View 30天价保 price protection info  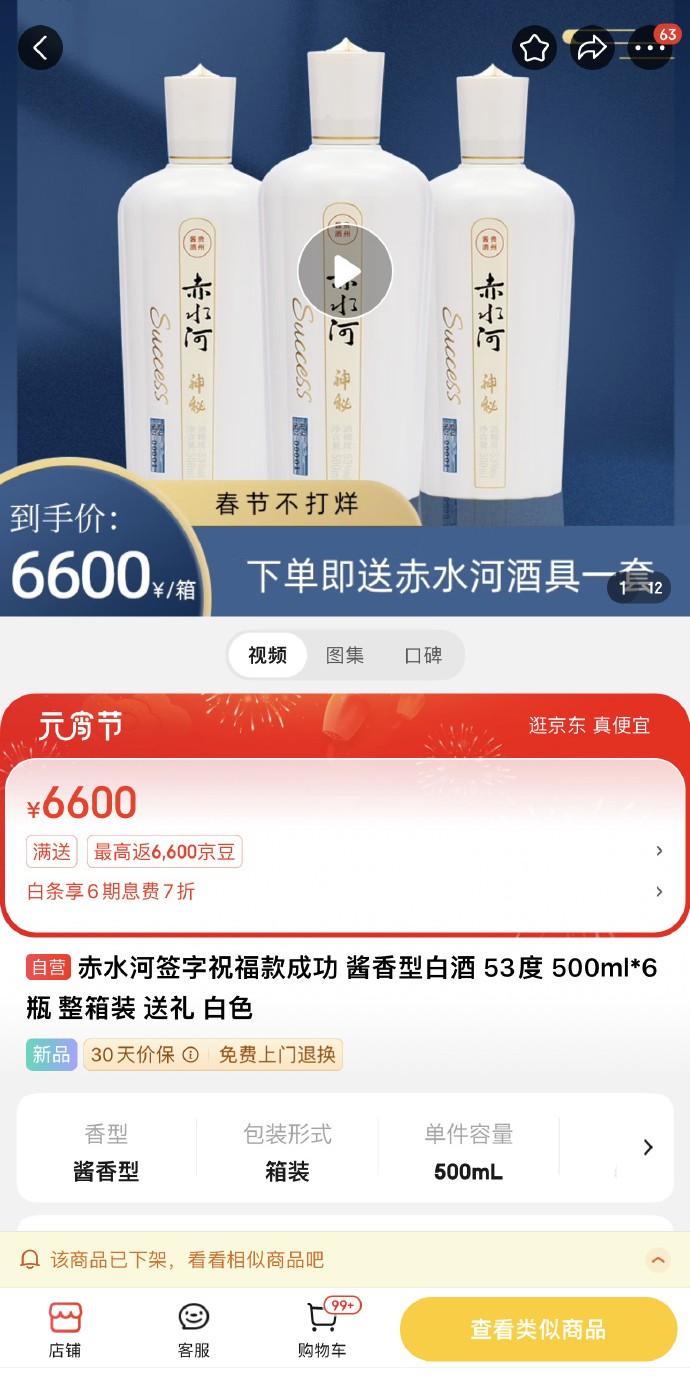[x=144, y=1055]
